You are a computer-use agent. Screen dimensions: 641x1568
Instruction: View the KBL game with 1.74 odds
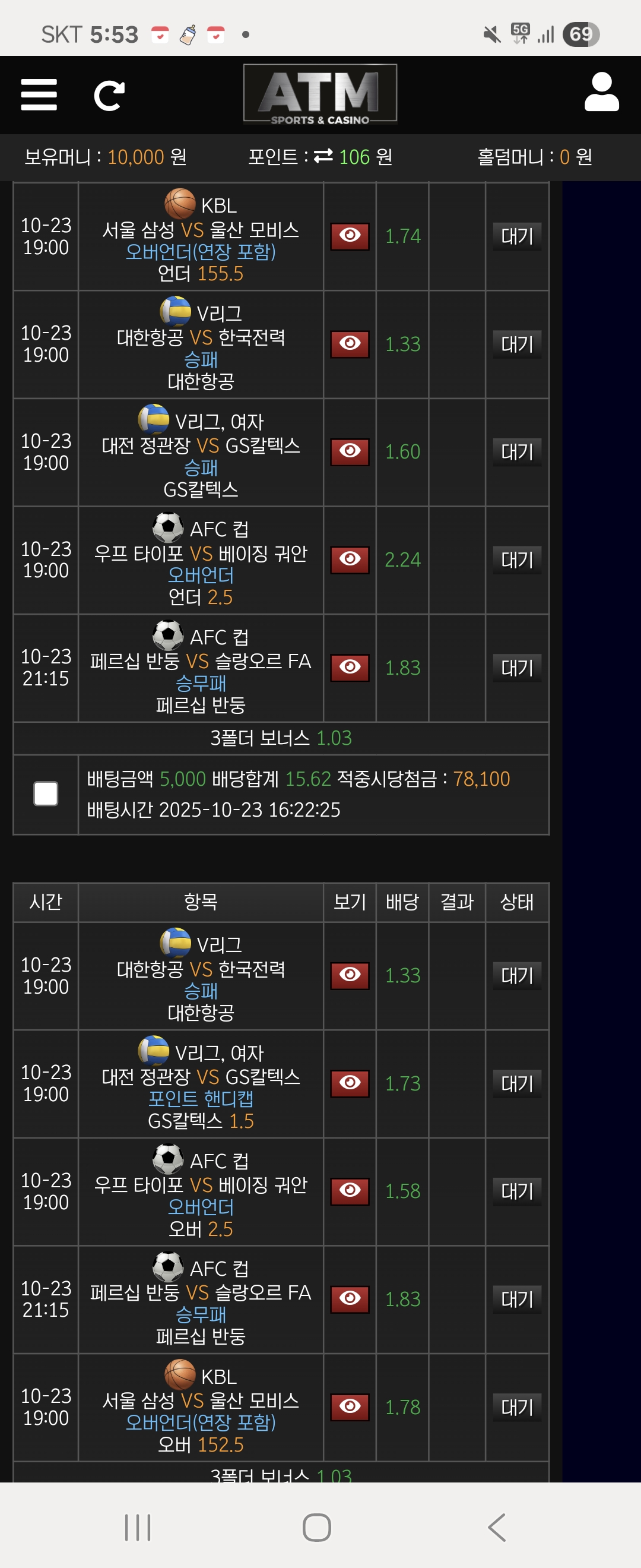point(350,236)
